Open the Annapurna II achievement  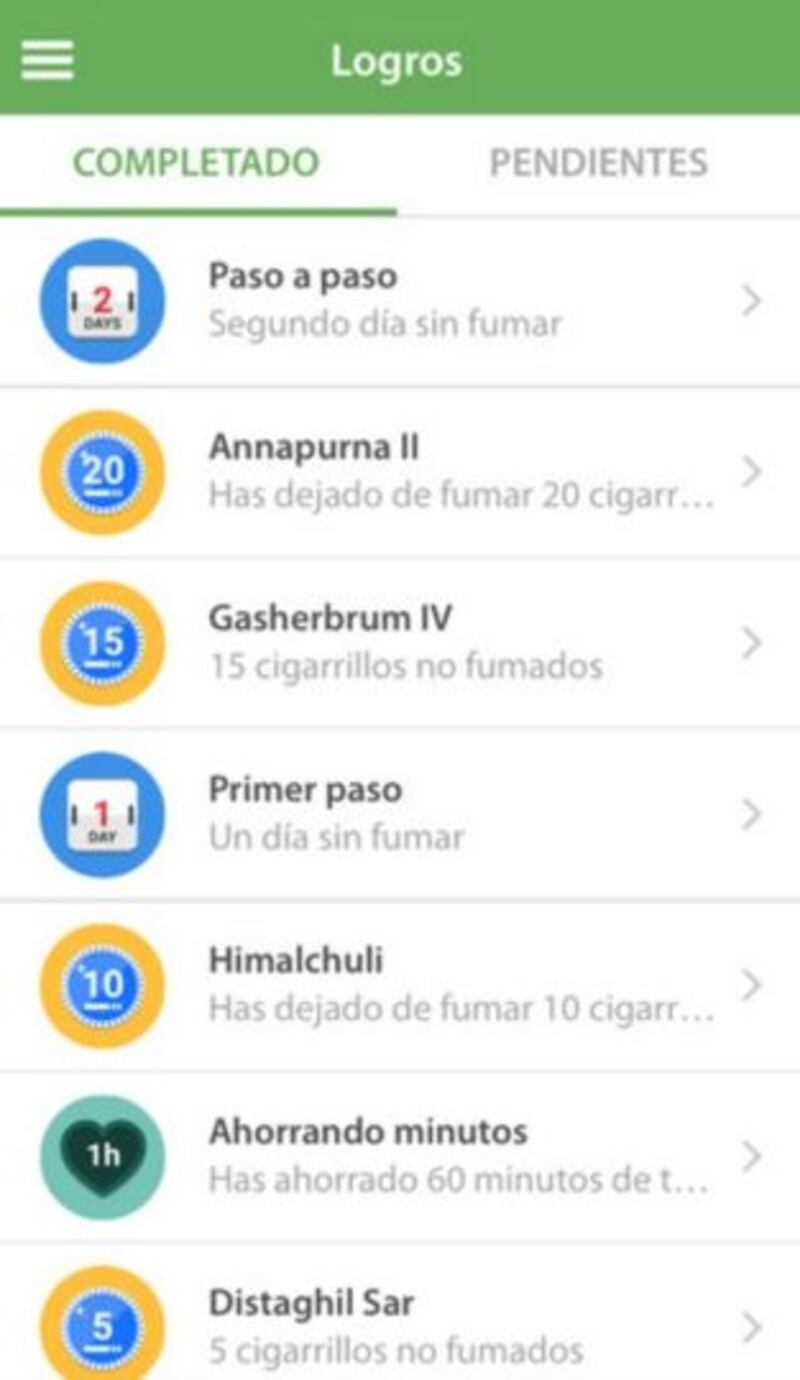[400, 471]
